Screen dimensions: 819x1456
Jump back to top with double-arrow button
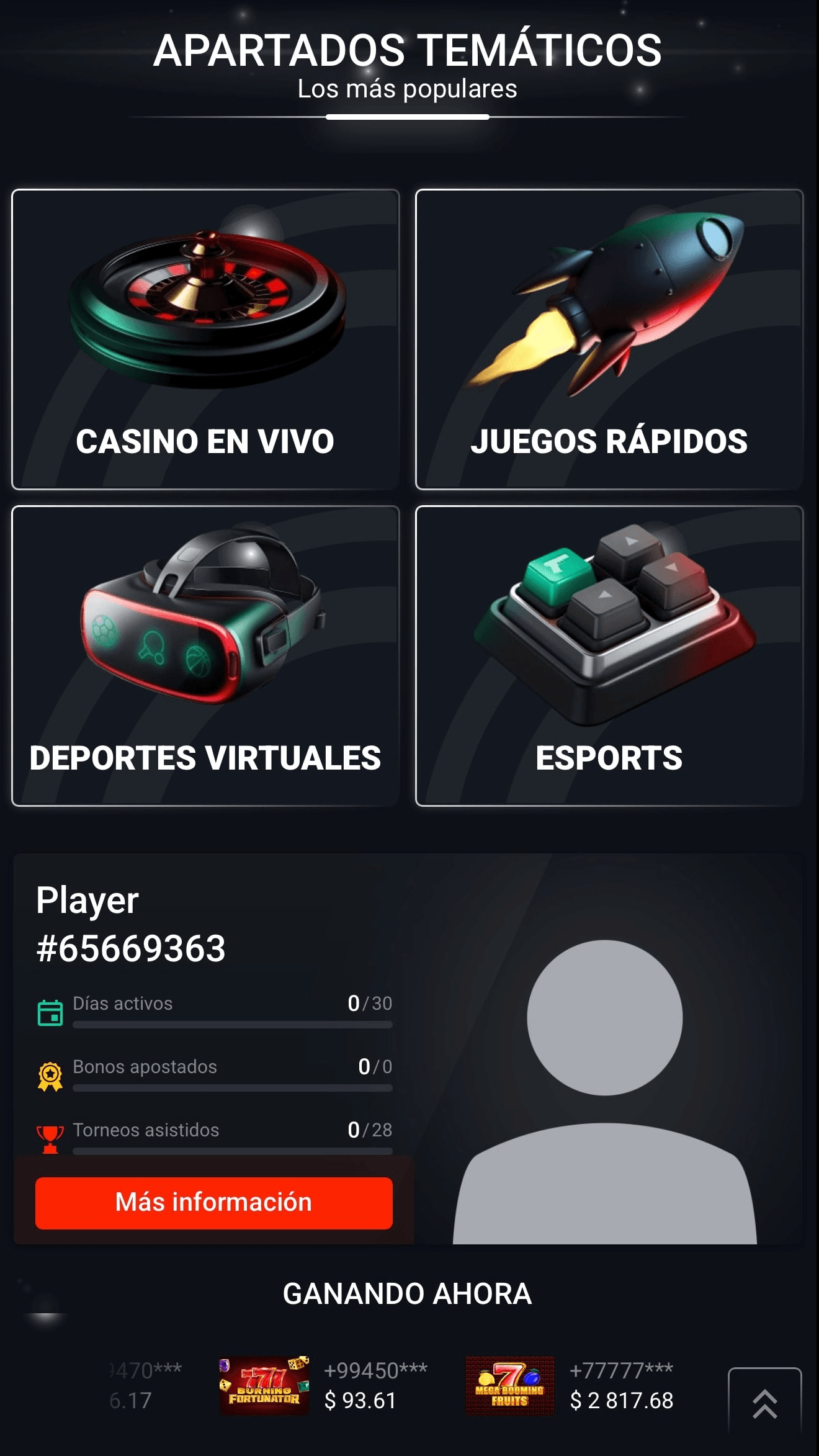(764, 1403)
